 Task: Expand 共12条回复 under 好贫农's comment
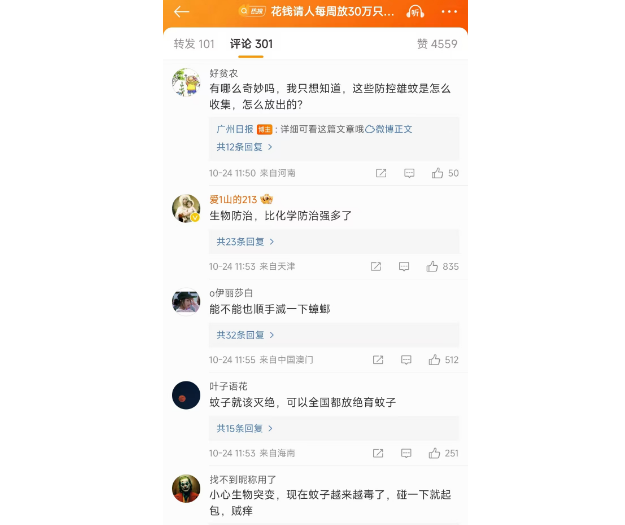coord(244,147)
